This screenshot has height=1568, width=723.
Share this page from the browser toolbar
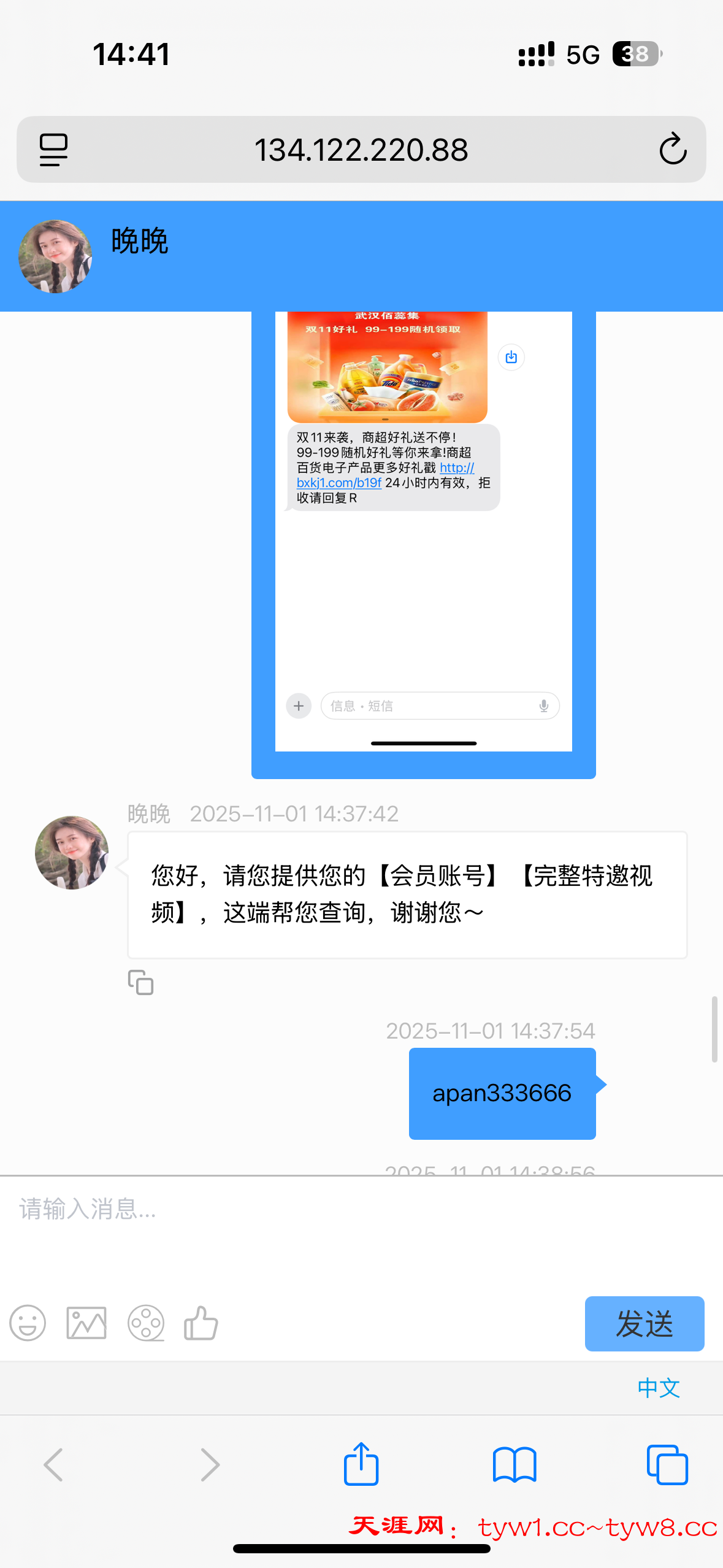tap(361, 1464)
